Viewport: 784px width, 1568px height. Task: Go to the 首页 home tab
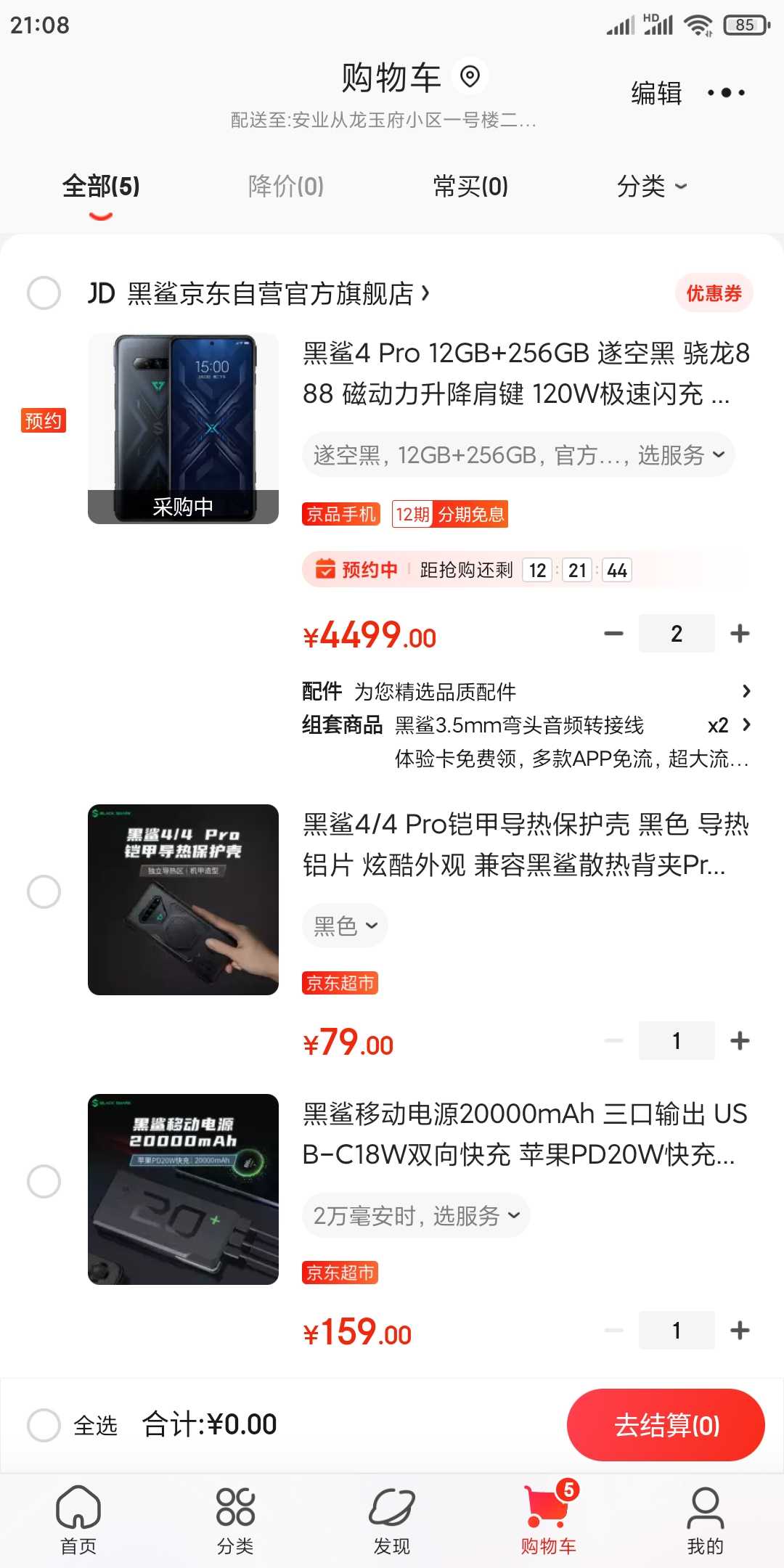(x=78, y=1520)
